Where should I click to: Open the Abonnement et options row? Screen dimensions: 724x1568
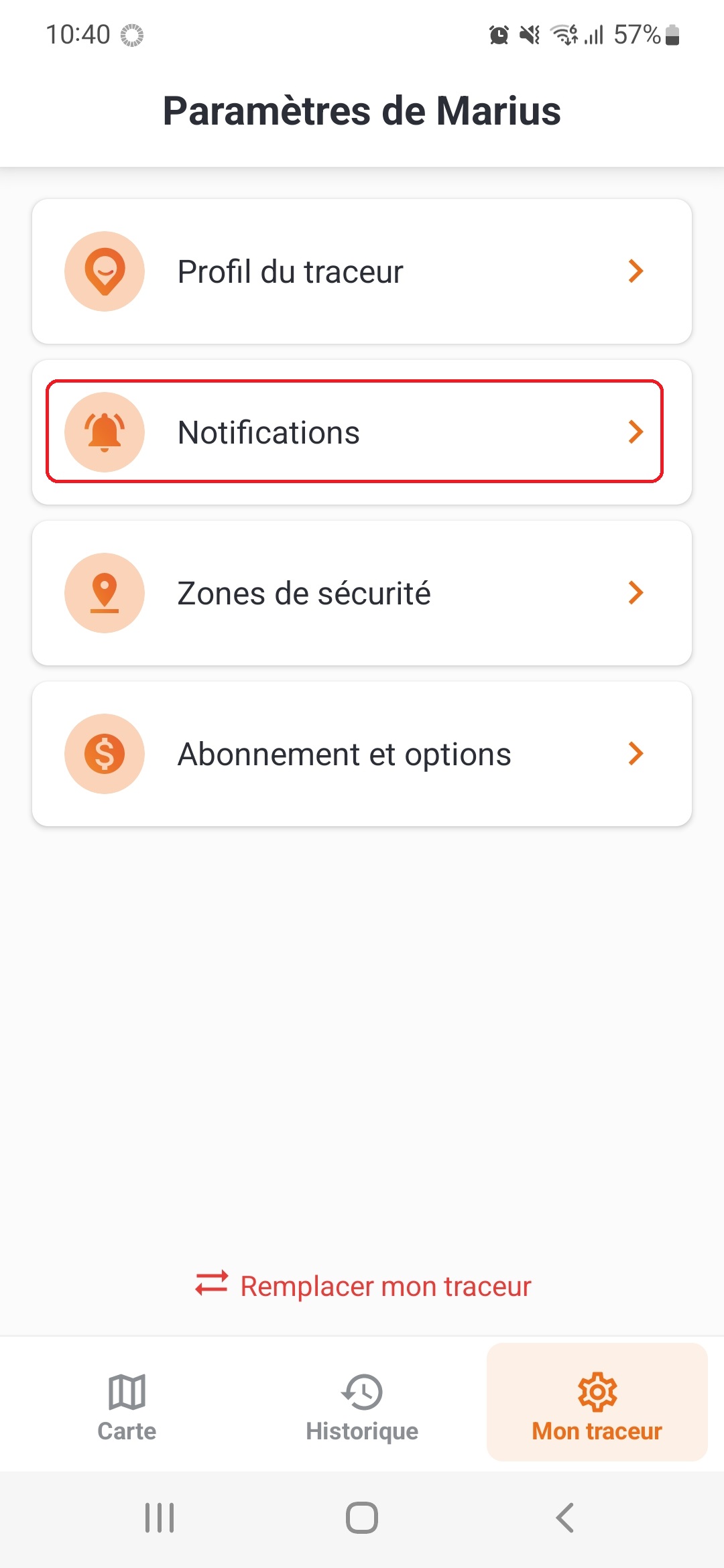click(362, 753)
